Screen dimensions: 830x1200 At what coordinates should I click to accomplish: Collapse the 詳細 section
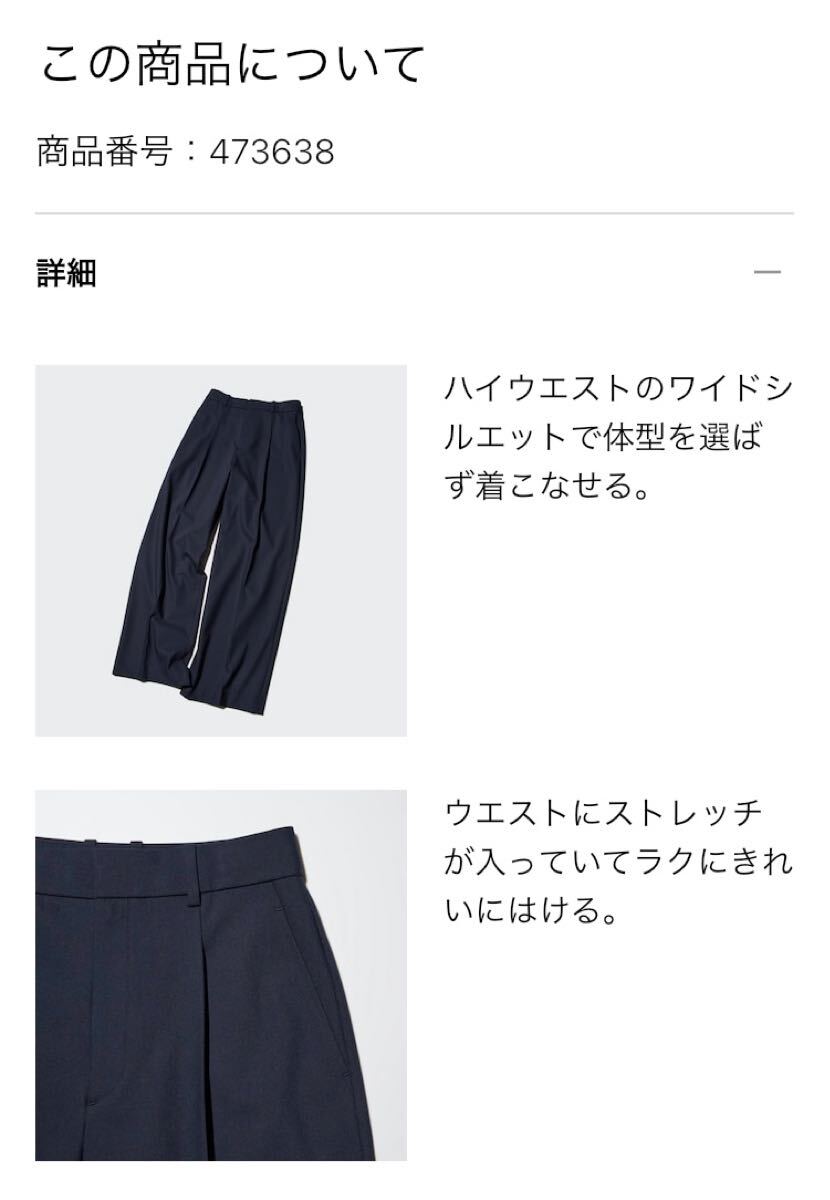coord(767,272)
